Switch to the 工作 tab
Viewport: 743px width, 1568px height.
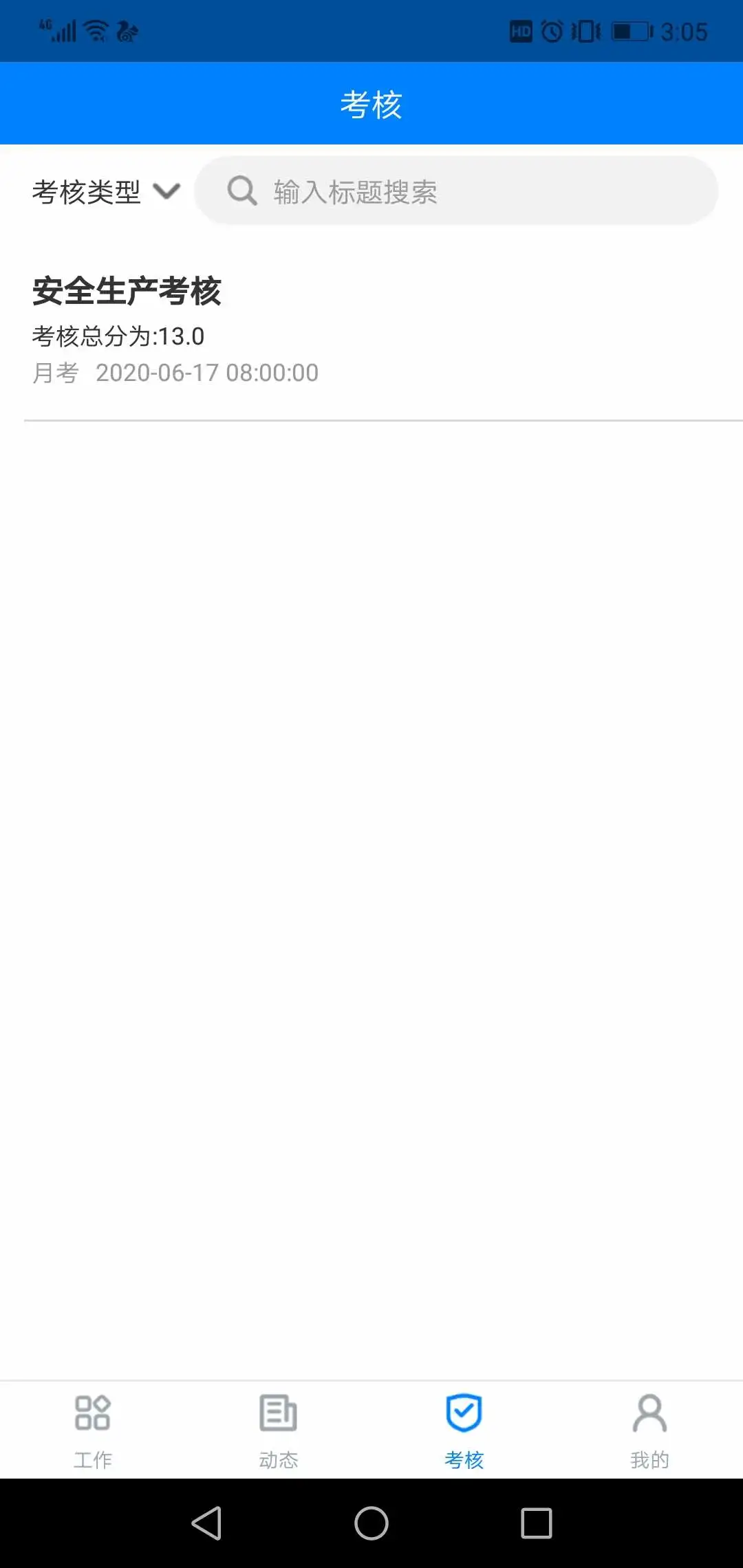tap(93, 1430)
